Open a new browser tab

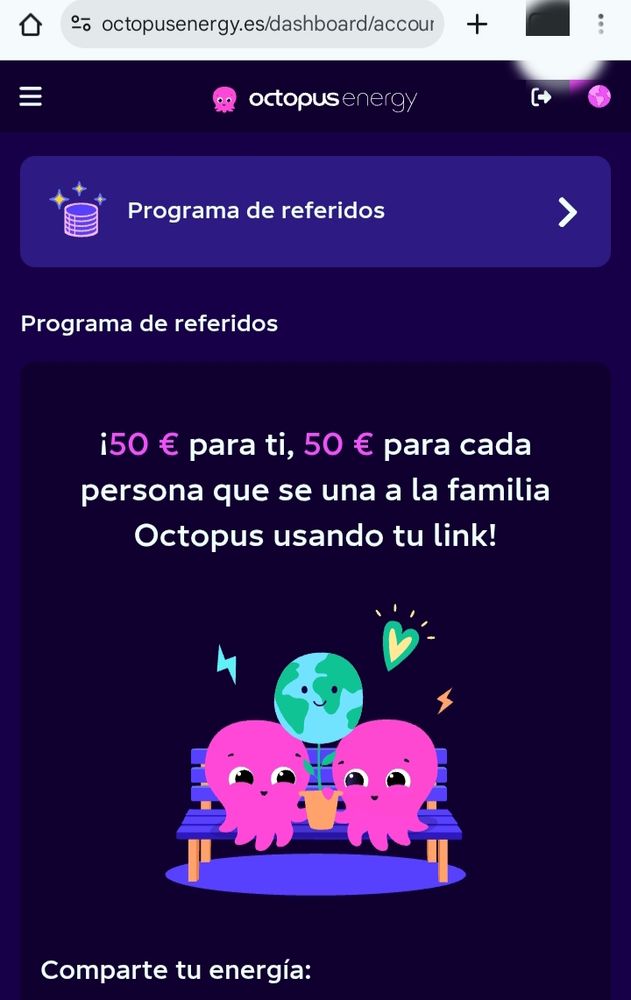coord(478,24)
